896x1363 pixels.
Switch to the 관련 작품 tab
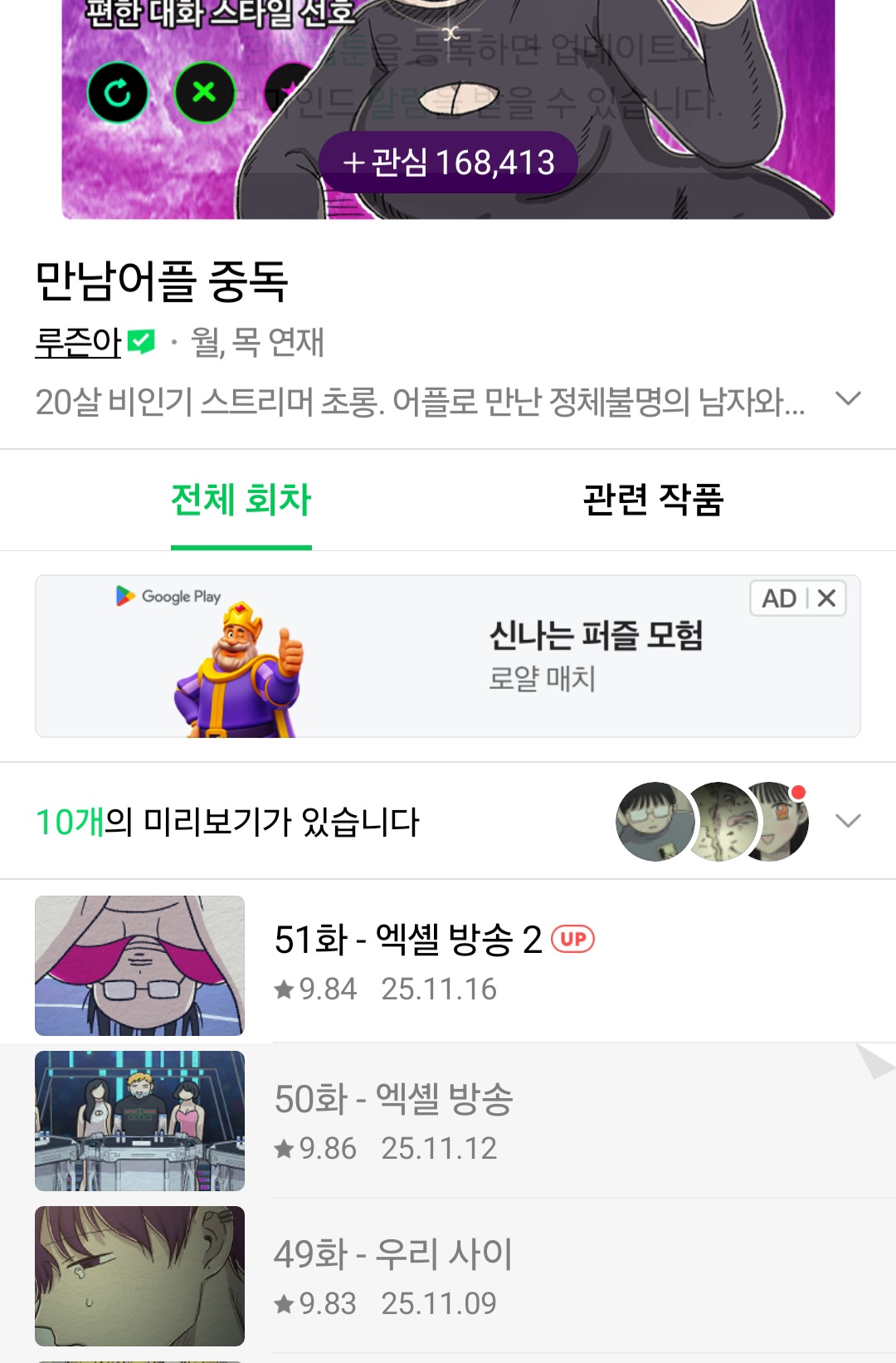click(653, 501)
